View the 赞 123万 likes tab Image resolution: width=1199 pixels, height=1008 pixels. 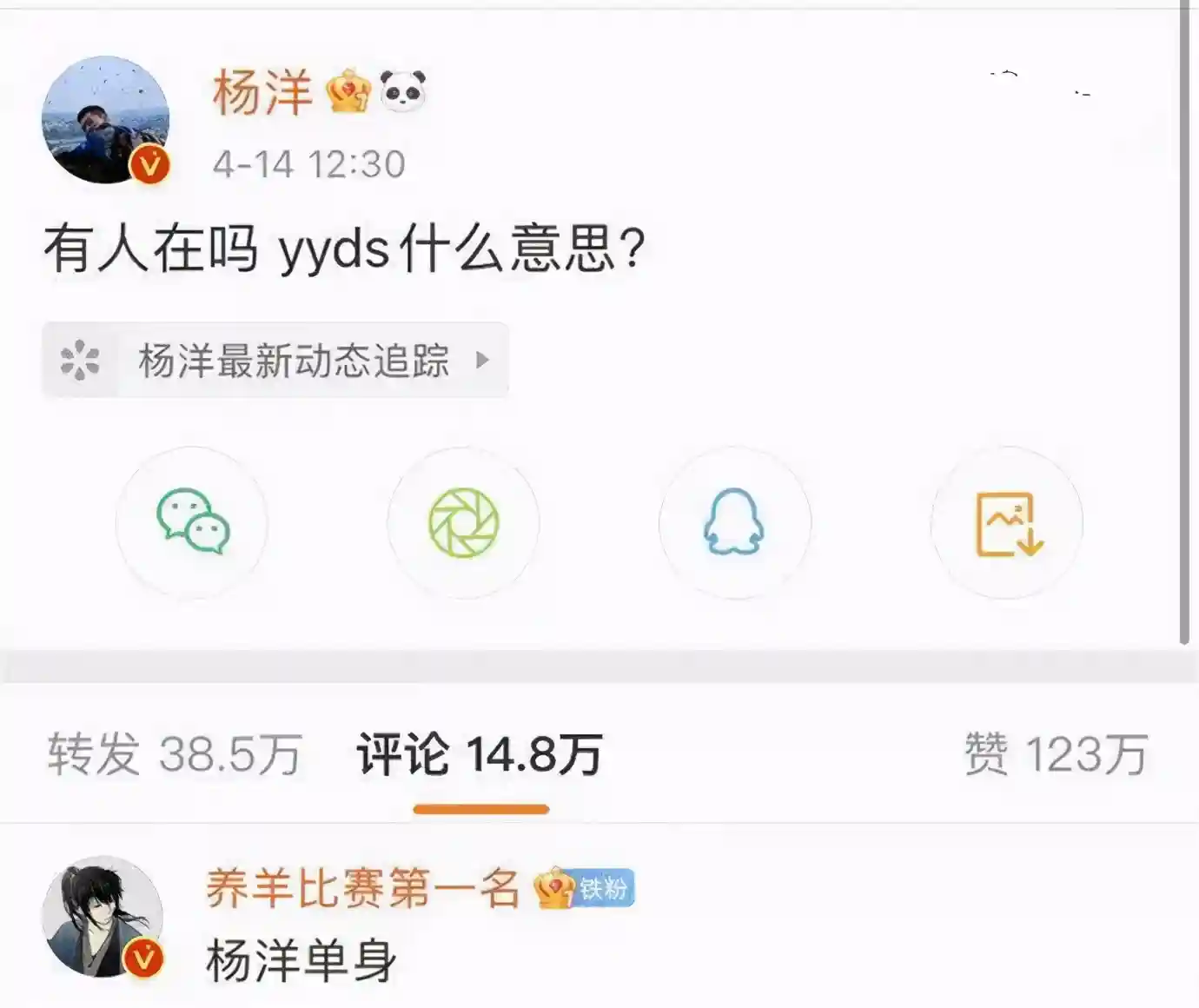pos(1056,753)
